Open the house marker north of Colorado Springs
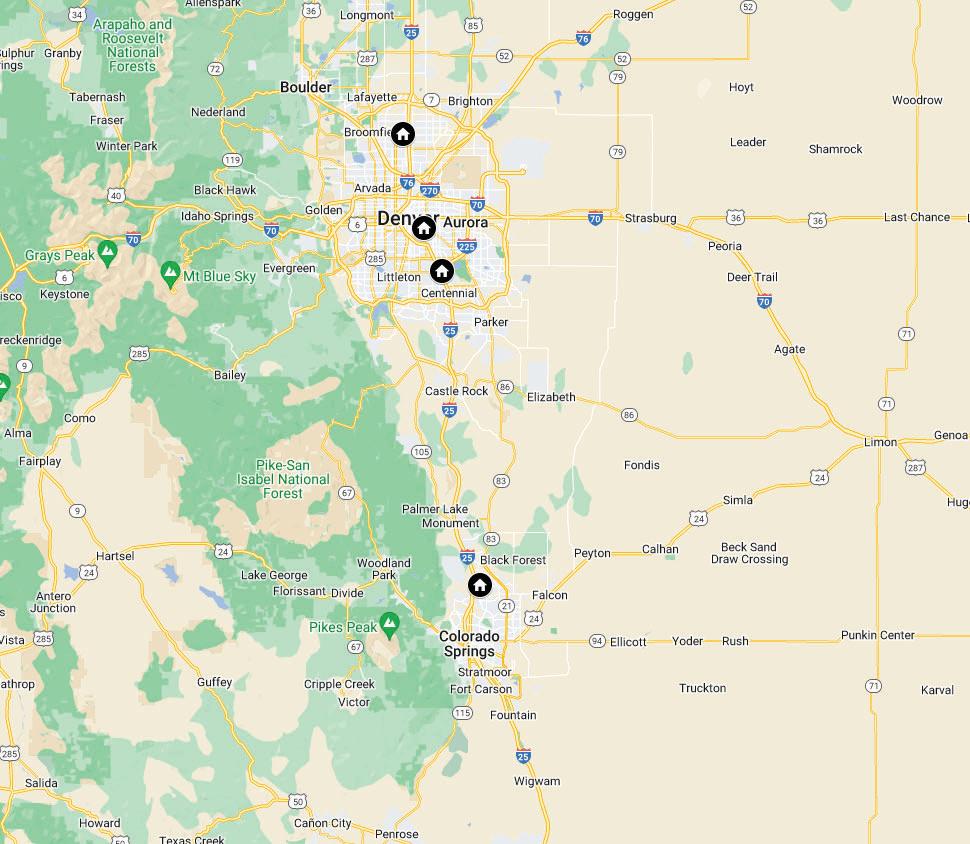This screenshot has width=970, height=844. pos(479,585)
